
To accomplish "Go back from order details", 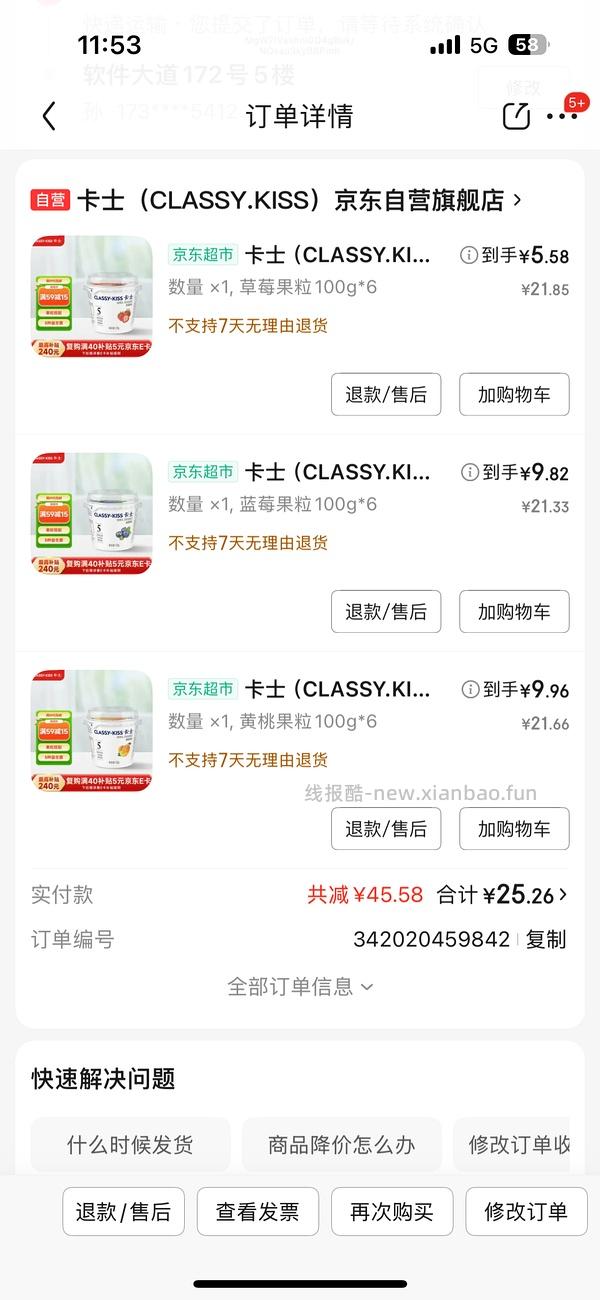I will click(x=49, y=116).
